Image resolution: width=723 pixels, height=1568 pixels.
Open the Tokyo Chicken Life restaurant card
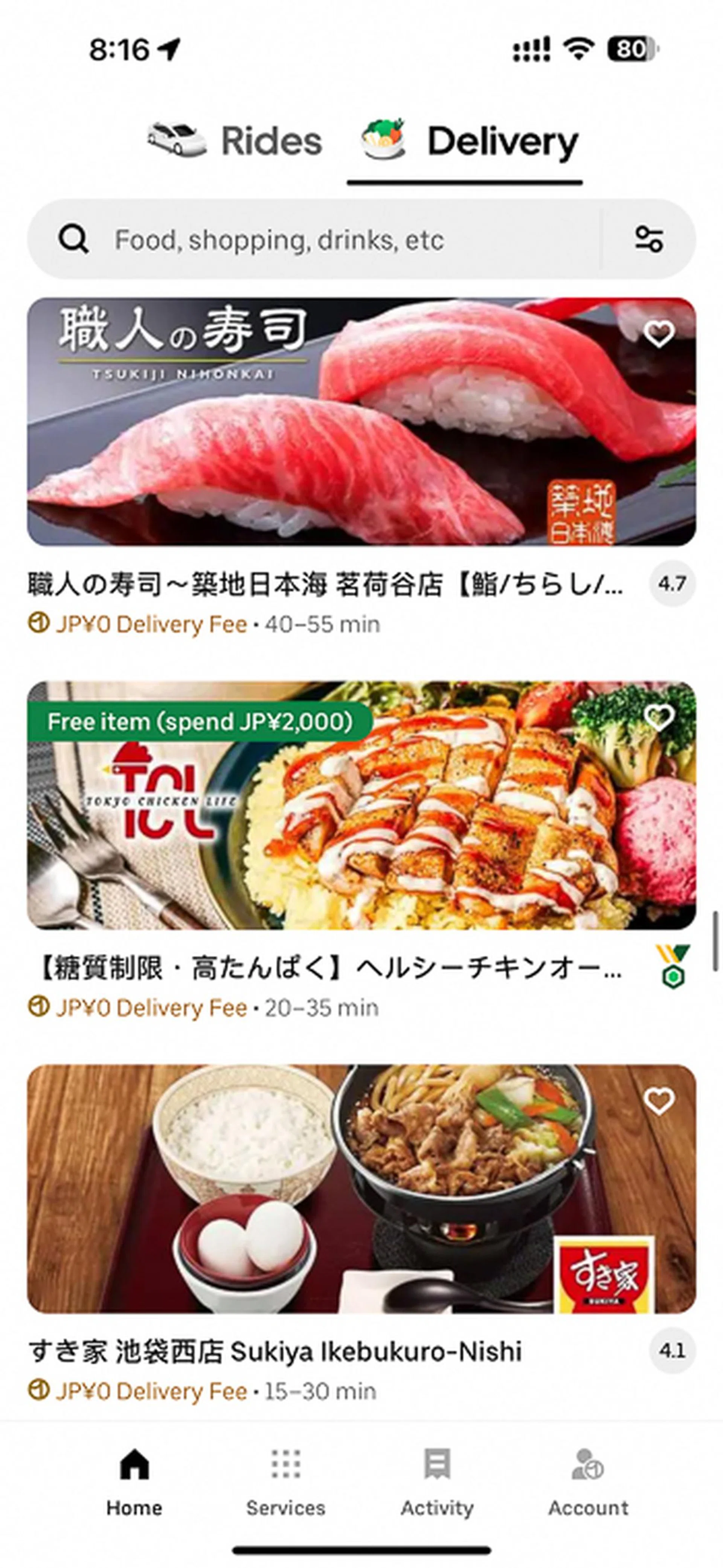point(361,805)
